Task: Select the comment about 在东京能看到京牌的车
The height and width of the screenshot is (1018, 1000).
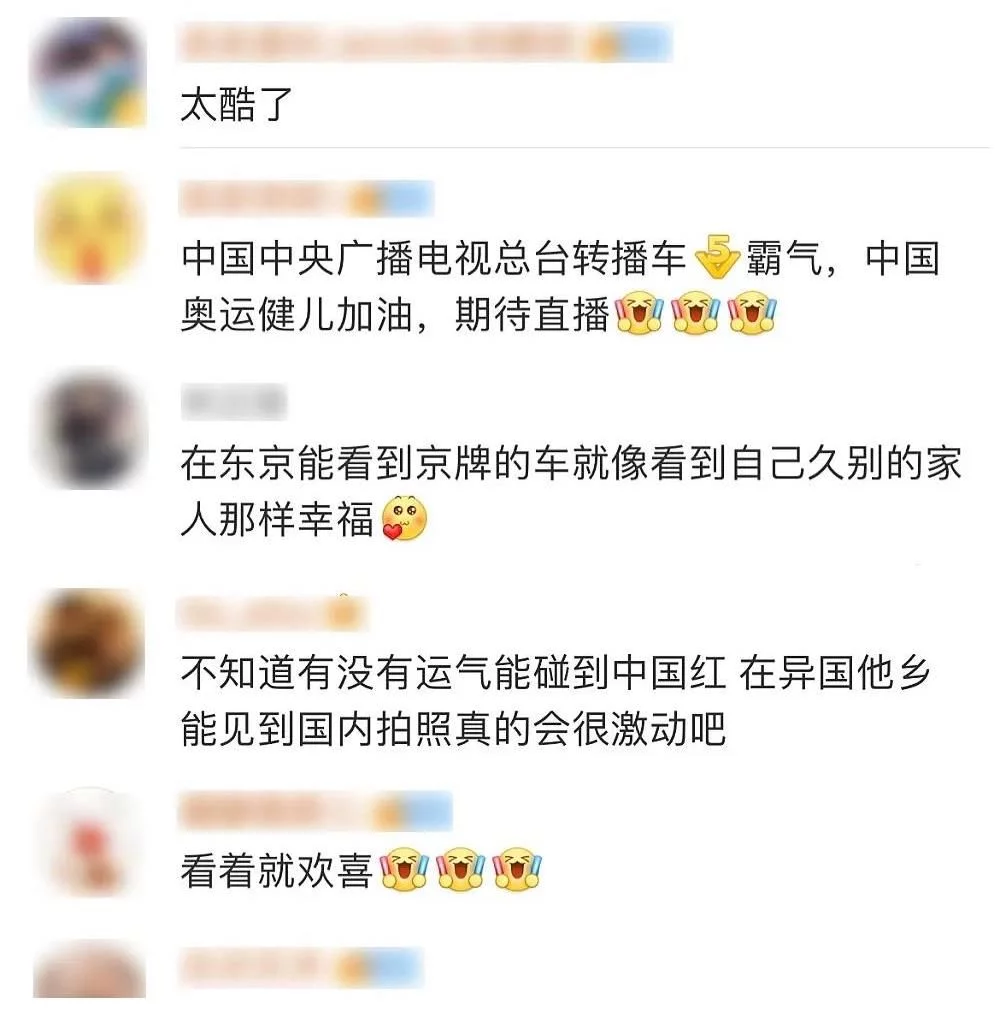Action: click(x=570, y=492)
